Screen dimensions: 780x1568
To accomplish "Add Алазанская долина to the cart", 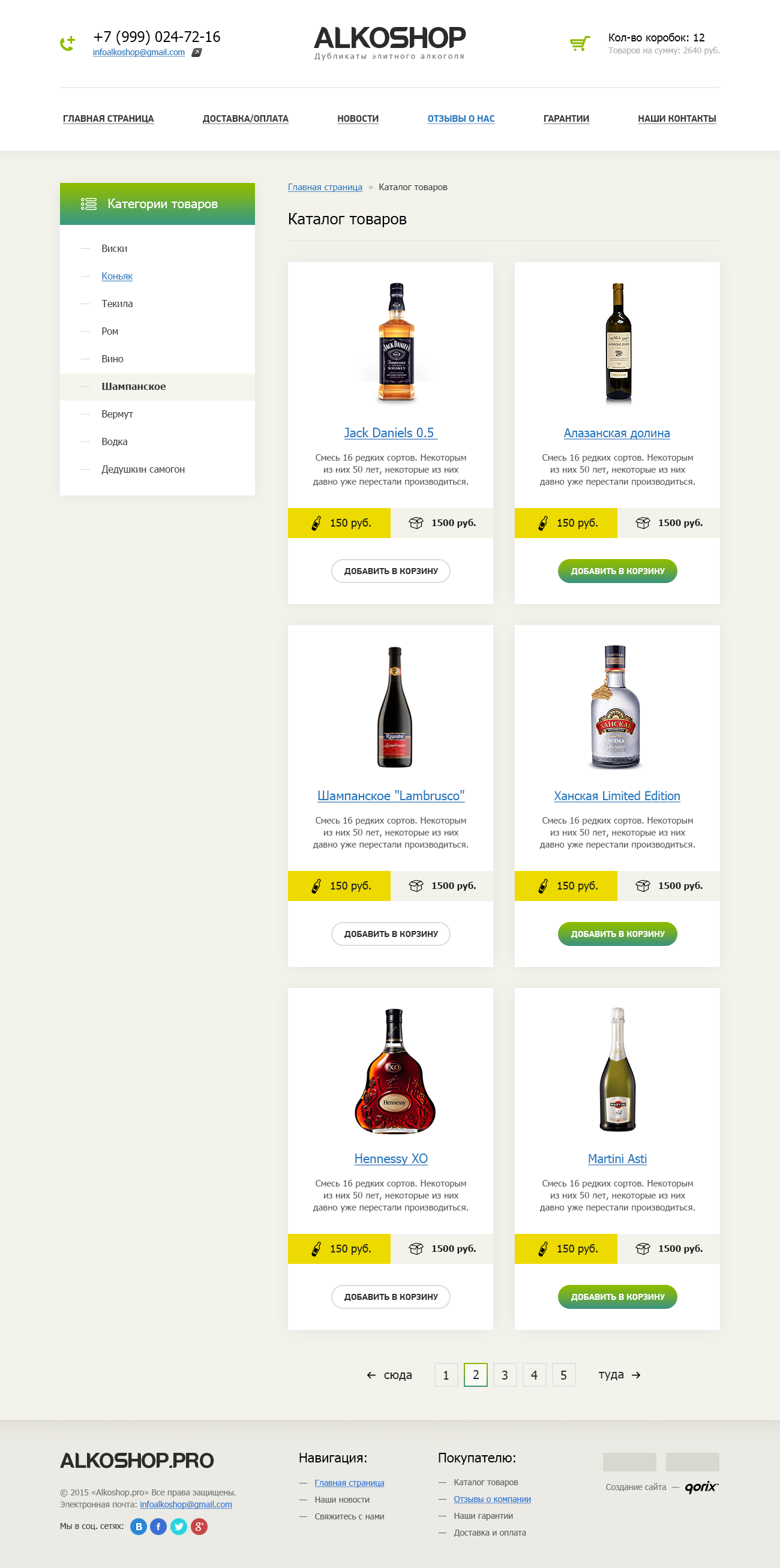I will tap(617, 571).
